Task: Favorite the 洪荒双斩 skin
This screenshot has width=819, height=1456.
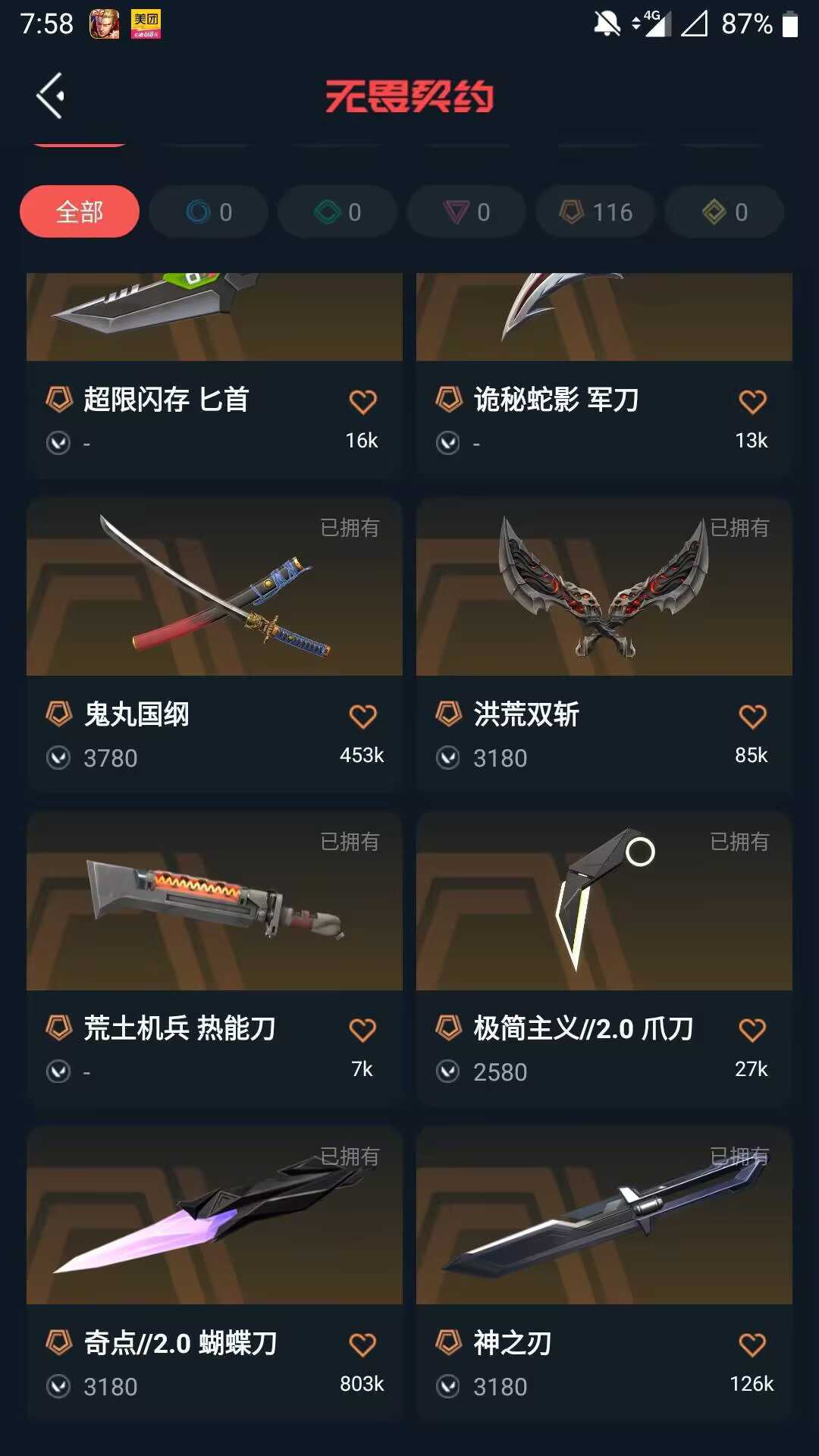Action: pos(752,716)
